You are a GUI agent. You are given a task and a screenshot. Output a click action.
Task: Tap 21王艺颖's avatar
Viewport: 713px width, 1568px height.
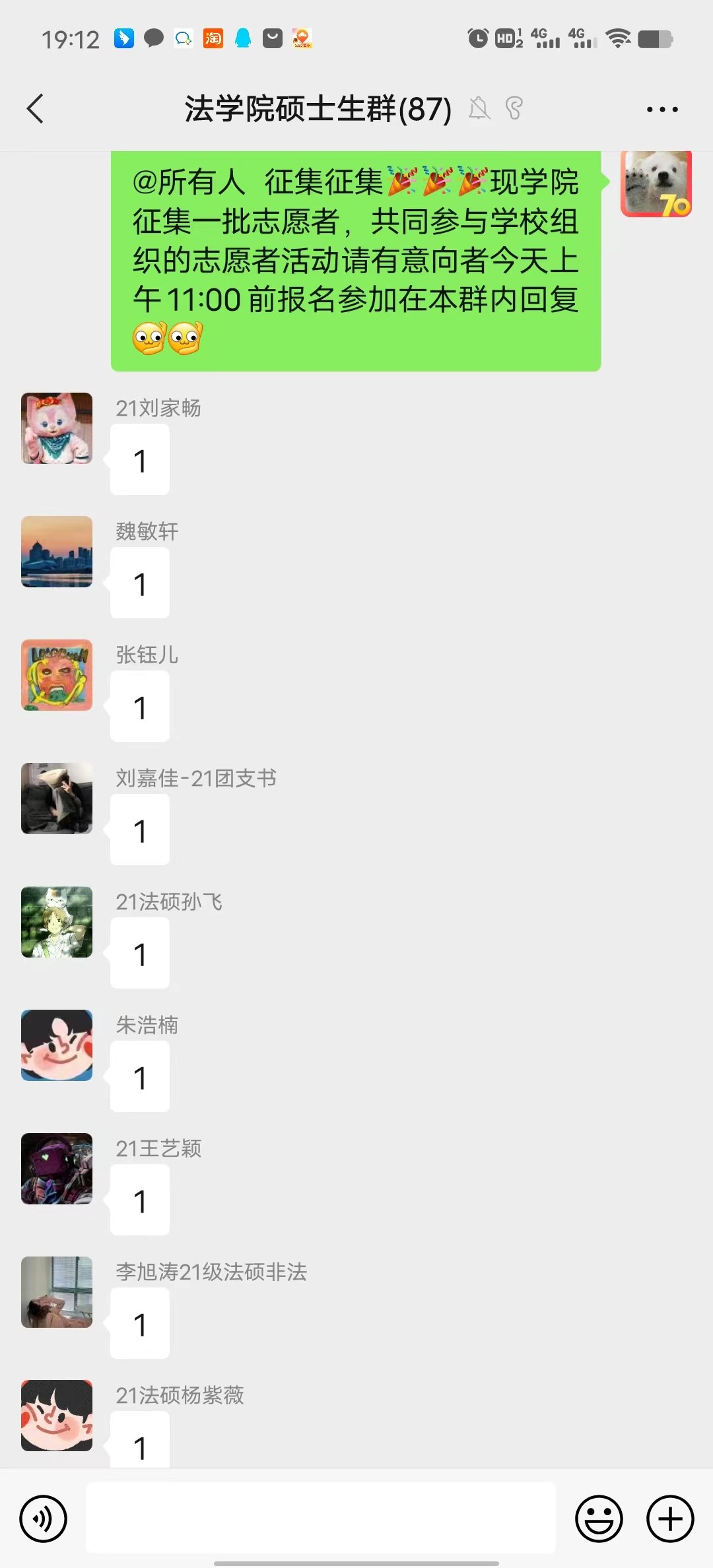(x=57, y=1169)
